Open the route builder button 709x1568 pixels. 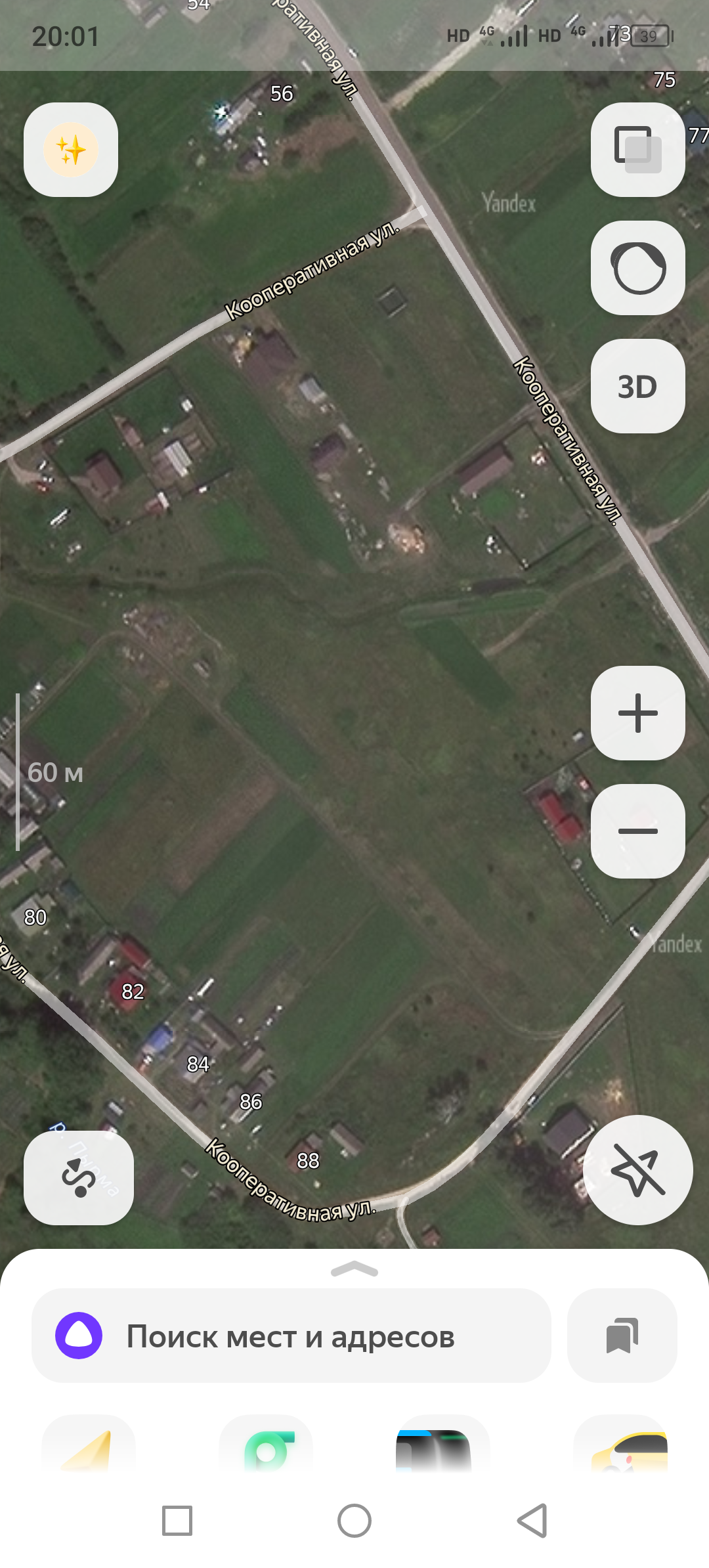(79, 1177)
